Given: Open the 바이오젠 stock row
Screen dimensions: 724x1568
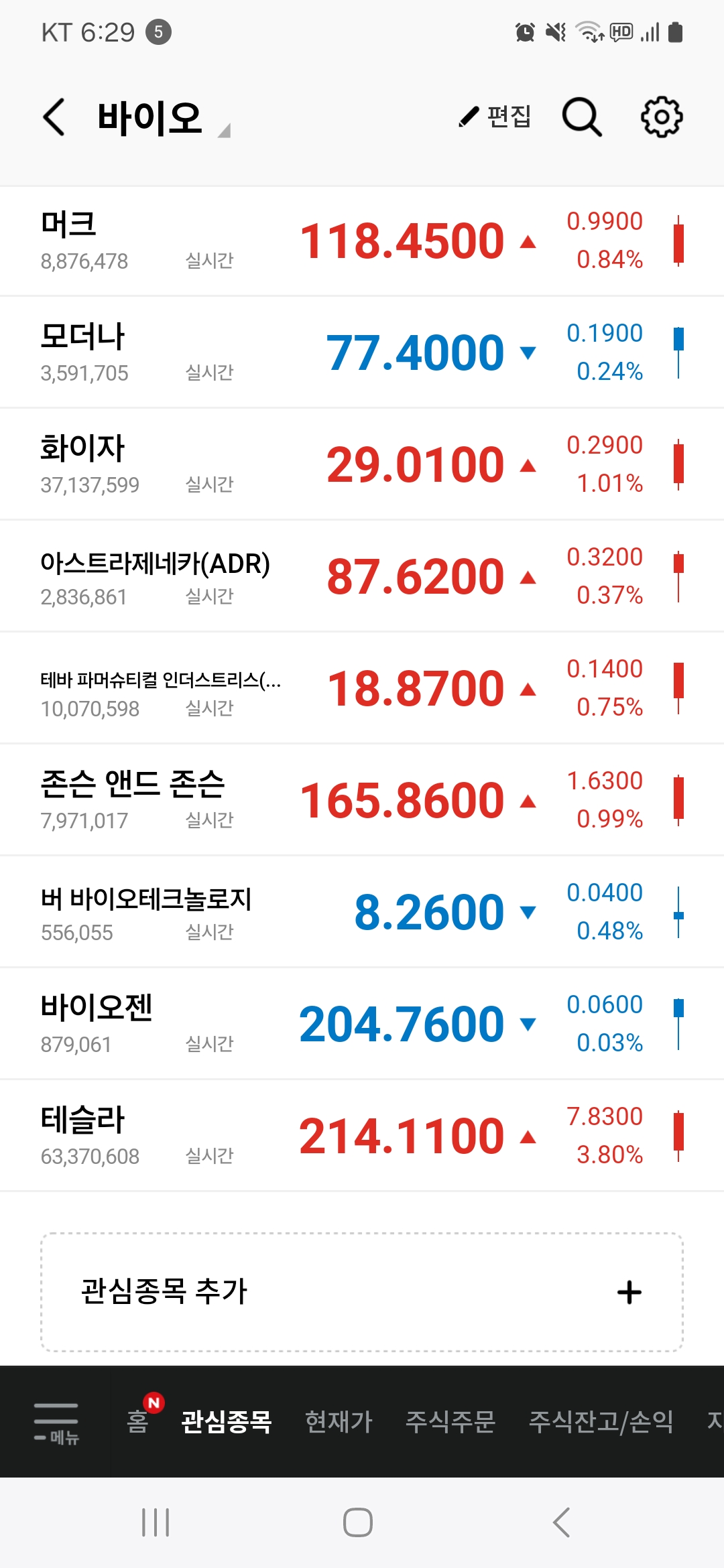Looking at the screenshot, I should tap(362, 1024).
